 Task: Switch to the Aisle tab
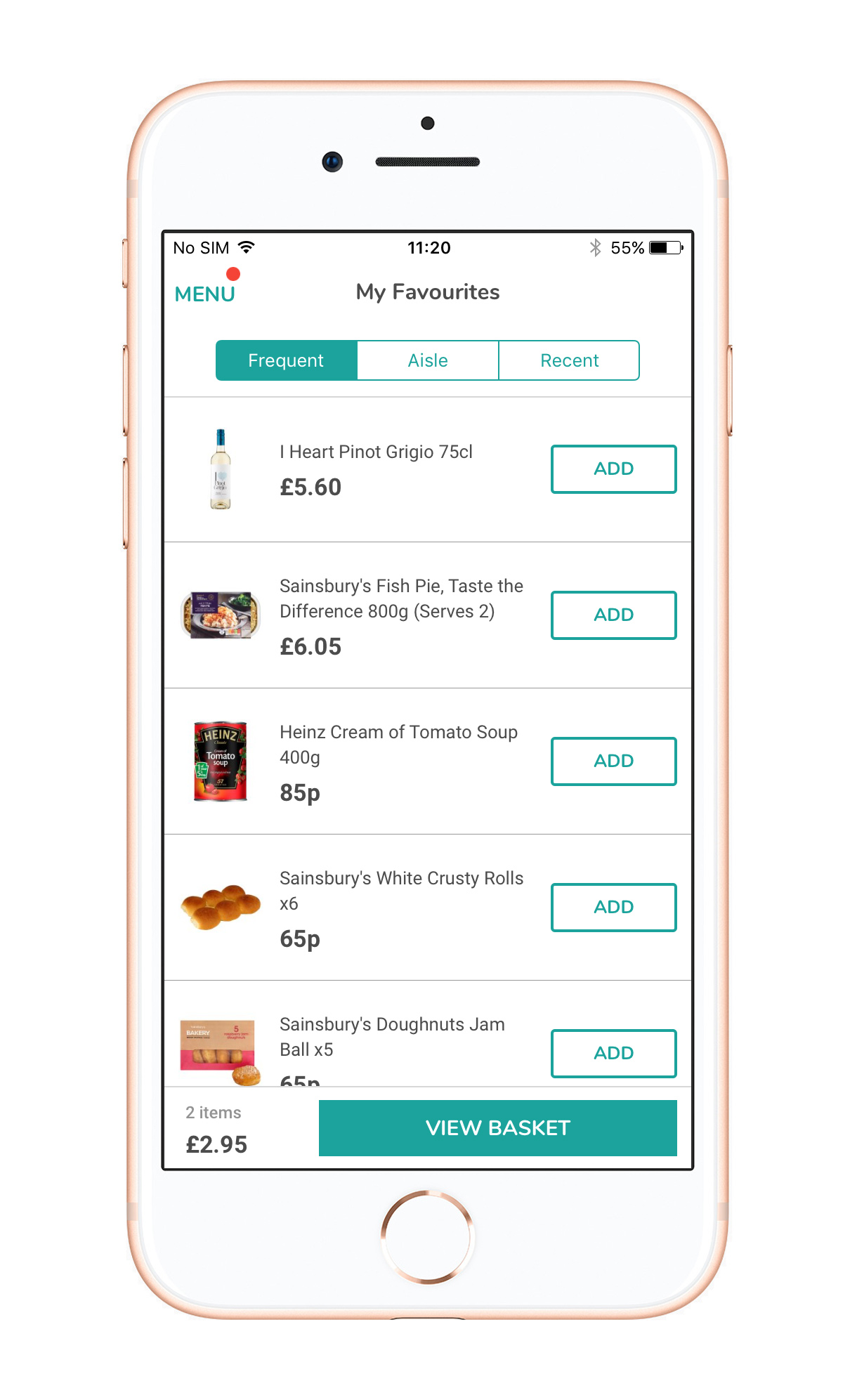coord(428,360)
